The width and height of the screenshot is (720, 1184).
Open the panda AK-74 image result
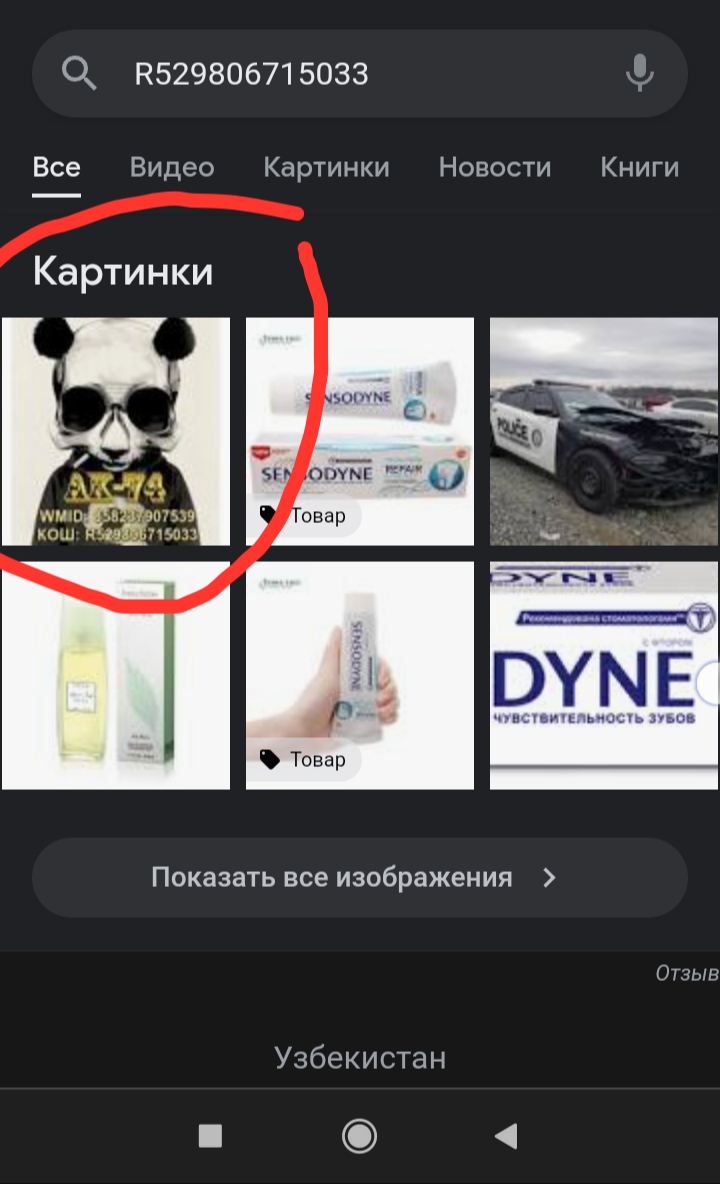116,431
